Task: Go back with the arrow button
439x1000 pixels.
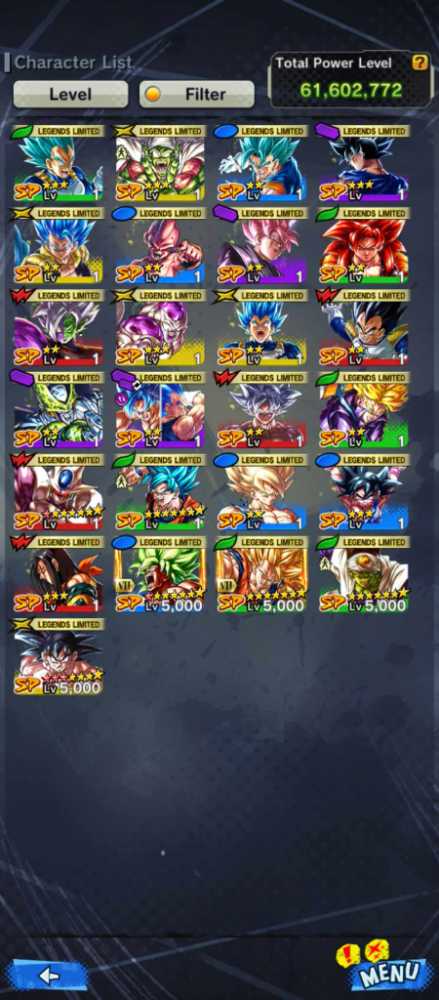Action: 48,974
